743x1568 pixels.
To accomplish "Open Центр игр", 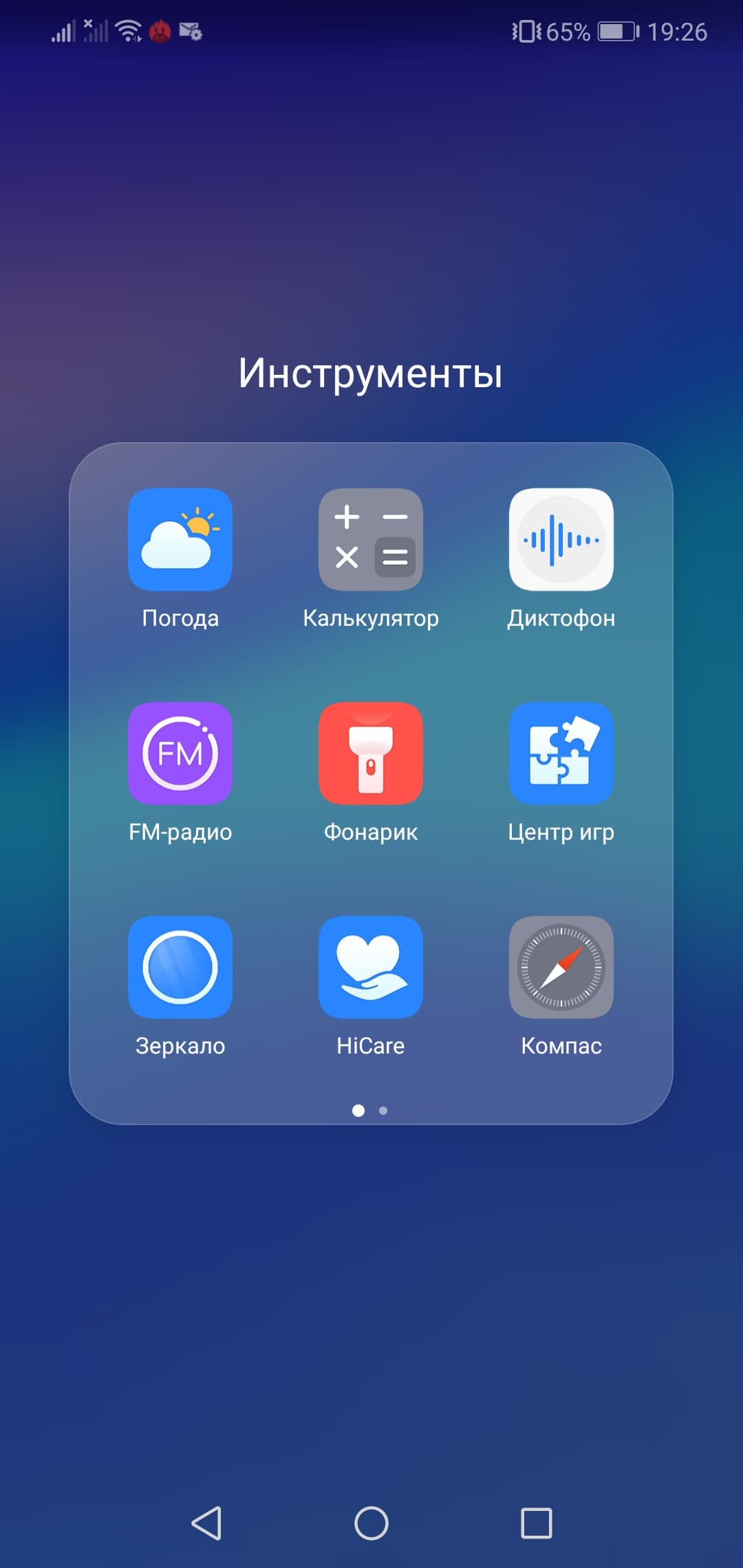I will tap(561, 754).
